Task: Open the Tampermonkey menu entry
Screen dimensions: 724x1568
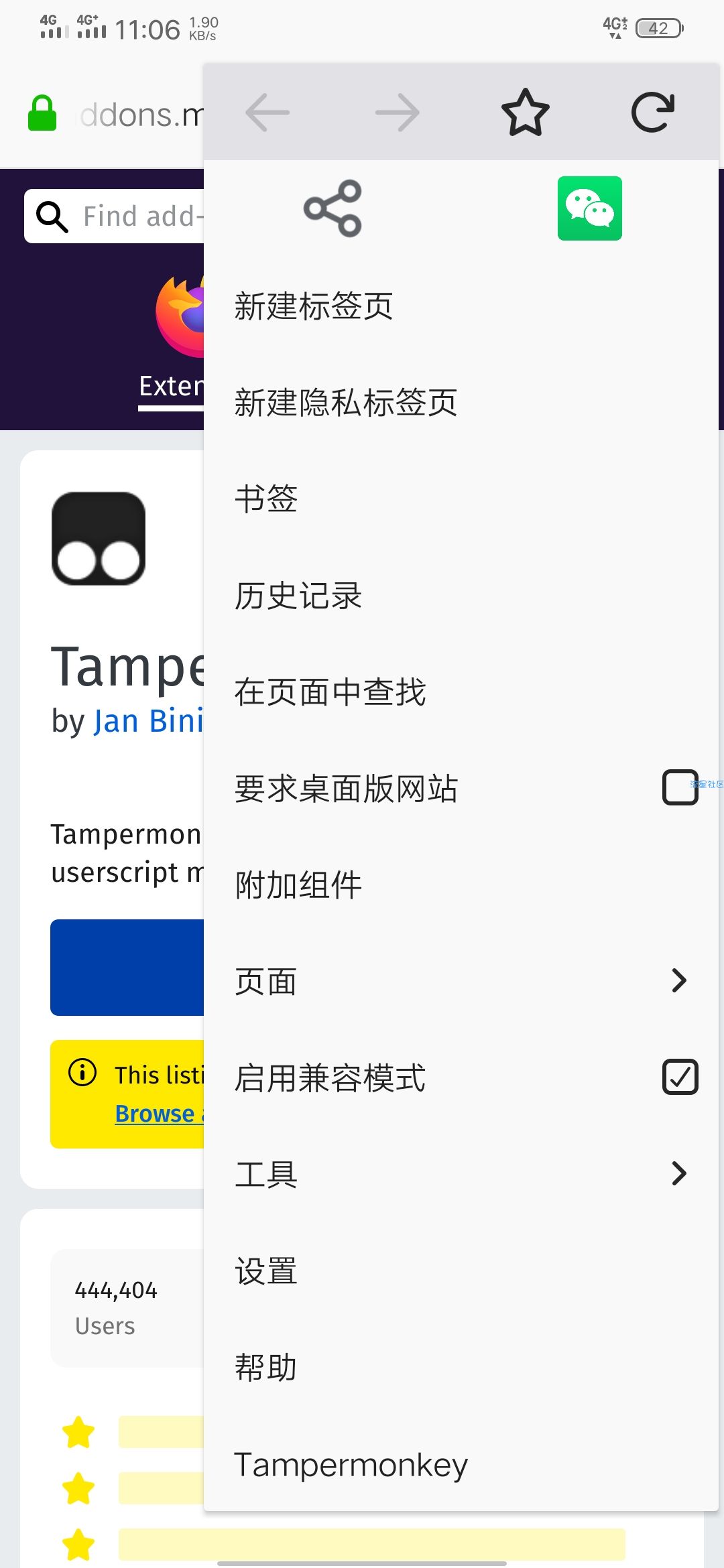Action: [x=351, y=1464]
